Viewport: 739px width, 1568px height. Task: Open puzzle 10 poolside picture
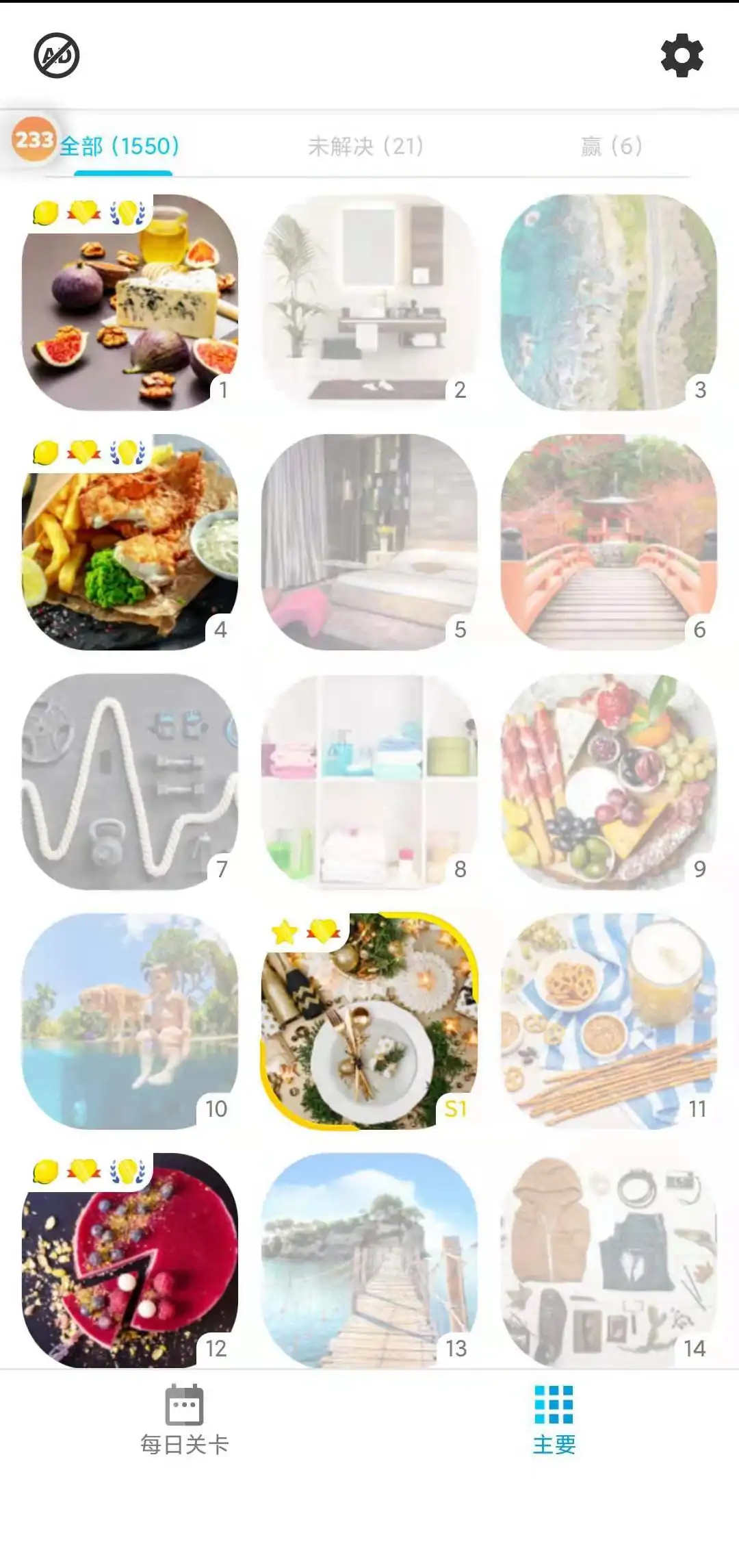[130, 1022]
